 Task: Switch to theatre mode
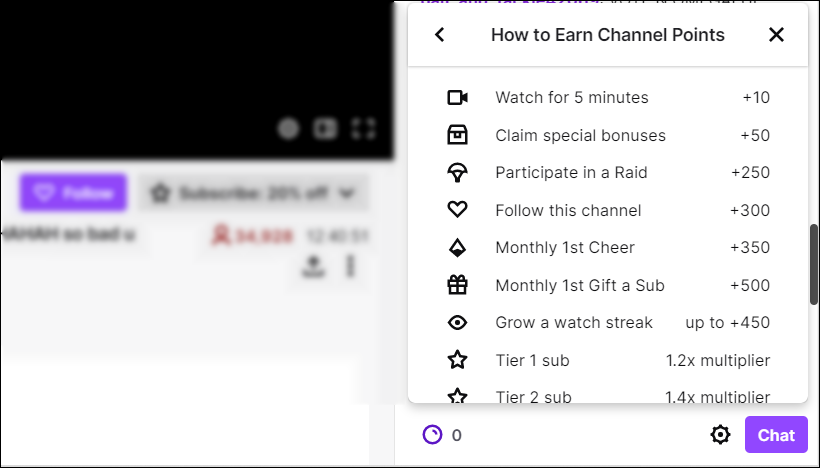point(326,128)
